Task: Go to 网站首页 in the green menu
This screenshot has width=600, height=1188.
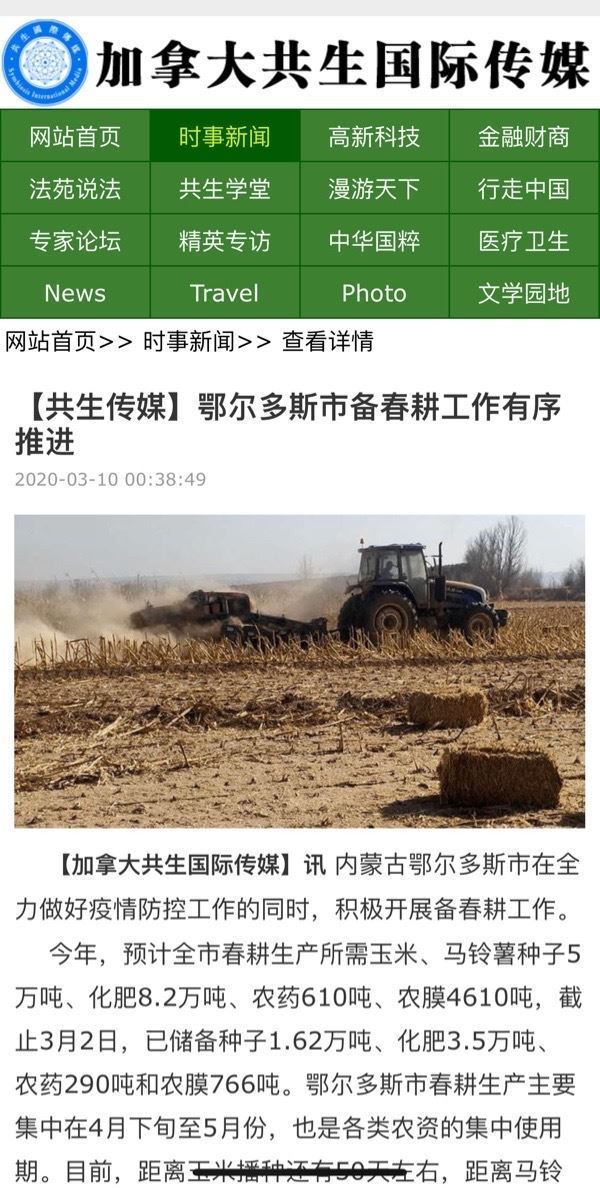Action: (x=75, y=136)
